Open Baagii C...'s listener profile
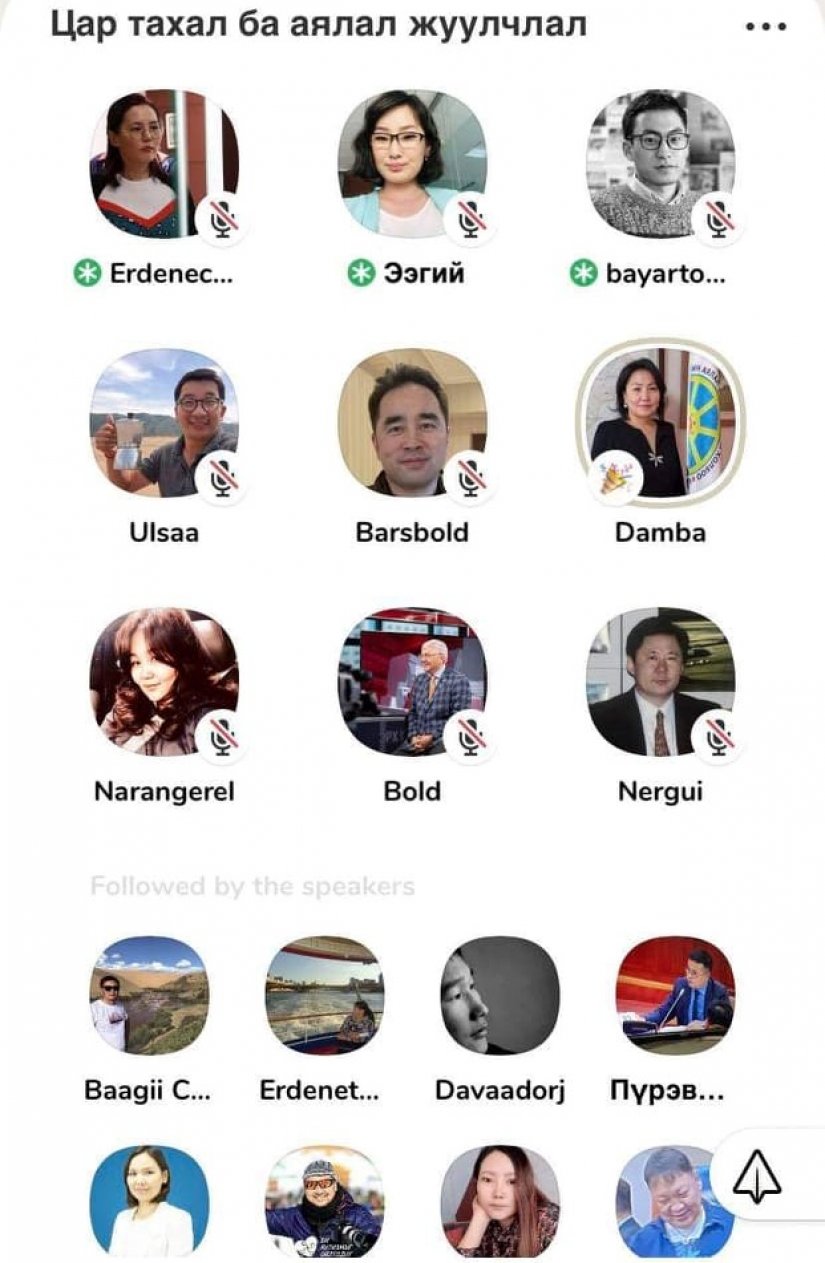 coord(149,995)
